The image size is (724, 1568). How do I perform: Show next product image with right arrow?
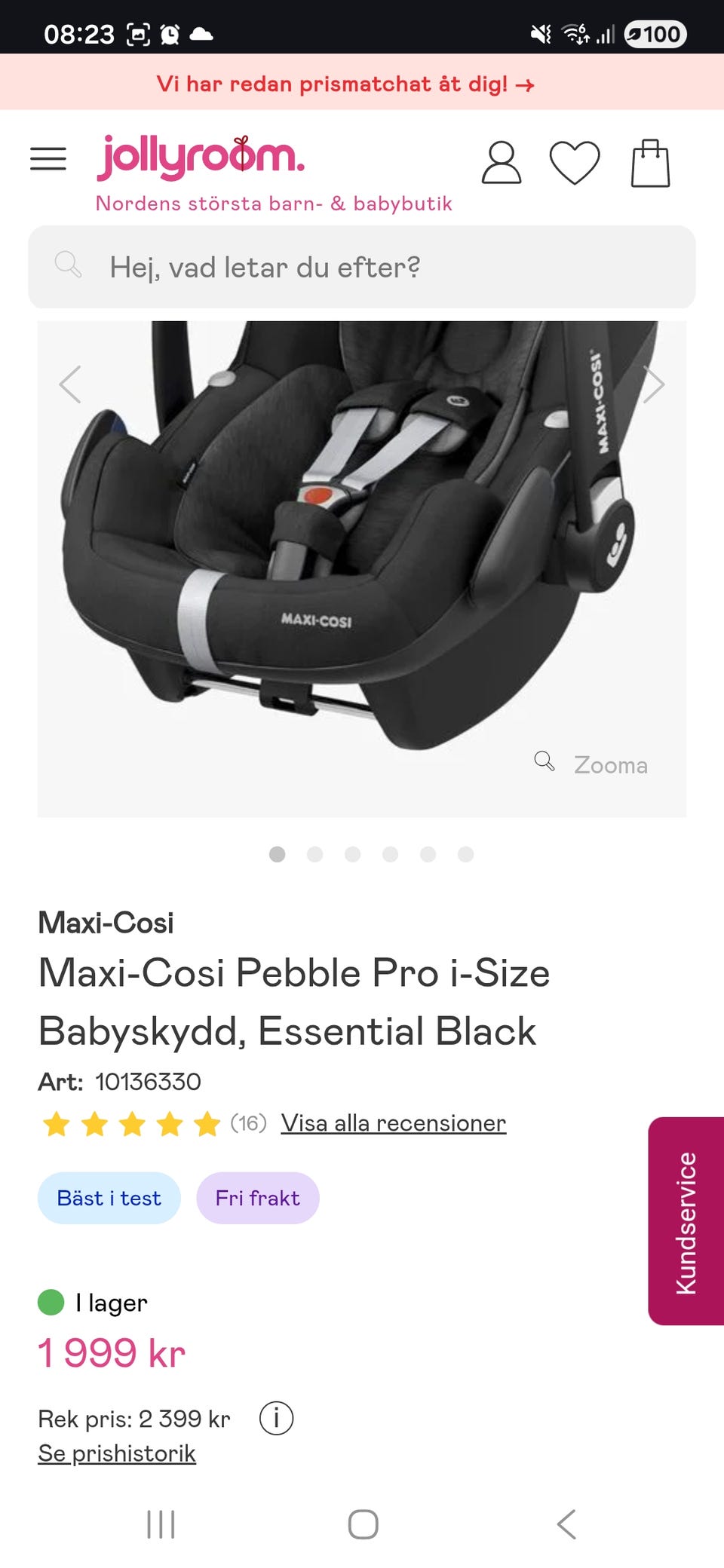tap(653, 384)
